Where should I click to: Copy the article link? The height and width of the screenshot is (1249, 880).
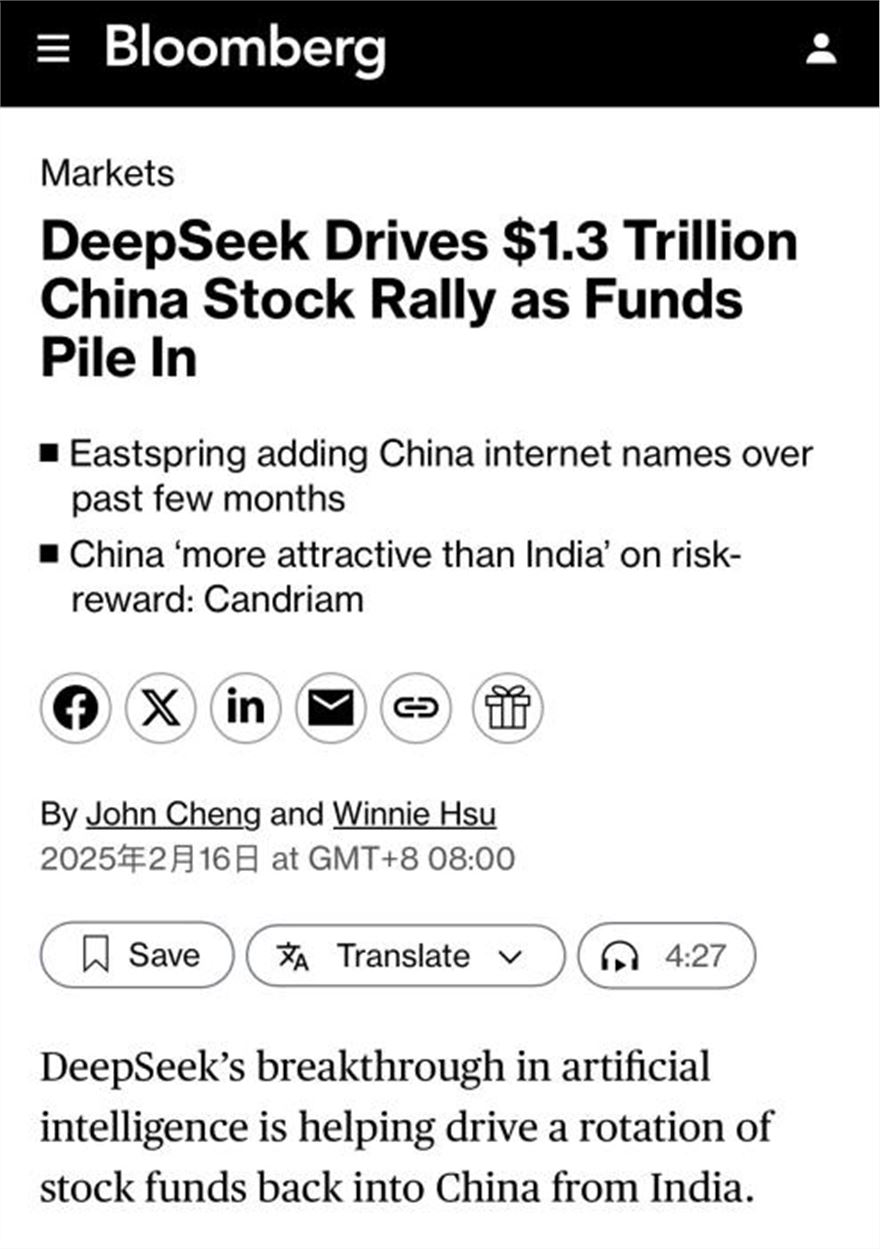click(x=417, y=708)
